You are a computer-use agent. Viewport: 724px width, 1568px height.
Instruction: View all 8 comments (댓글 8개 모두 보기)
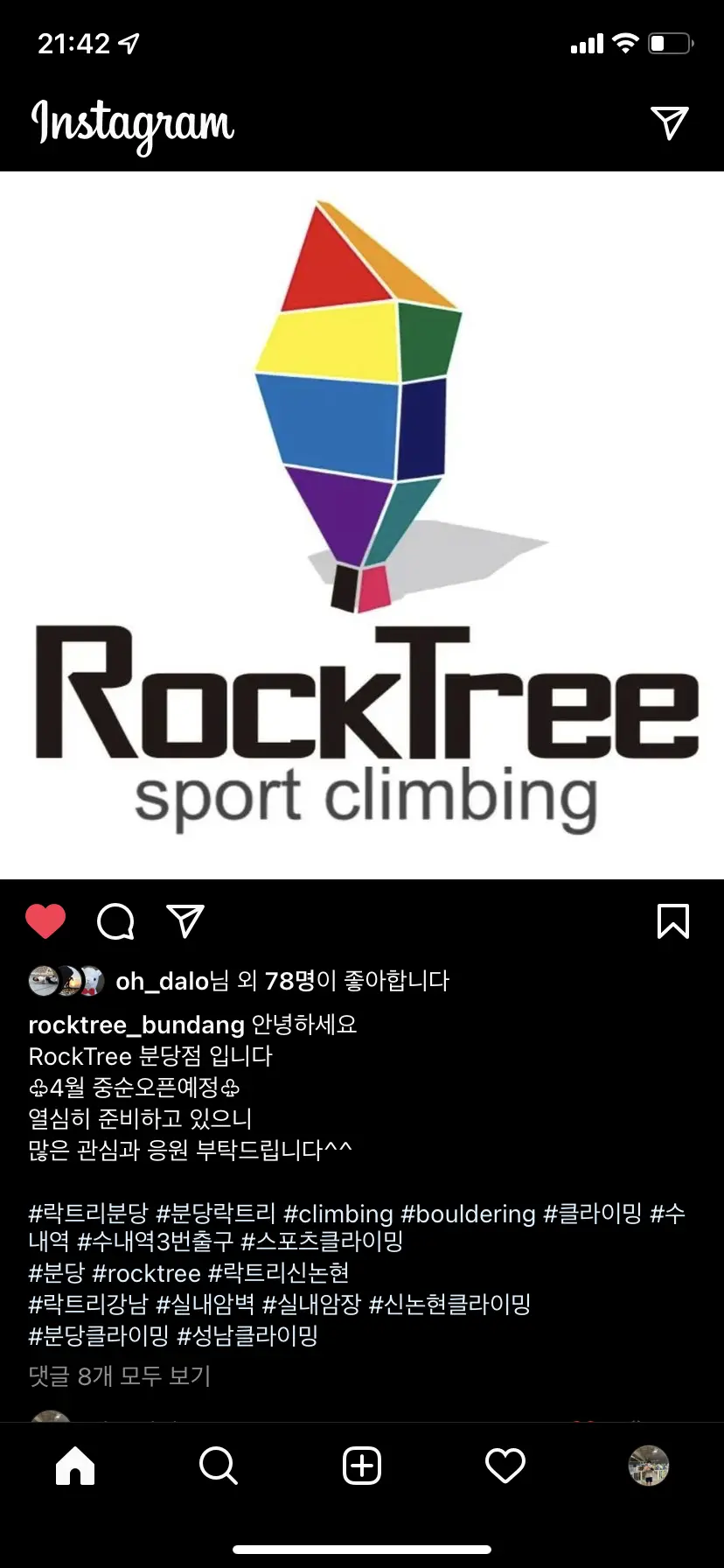120,1376
